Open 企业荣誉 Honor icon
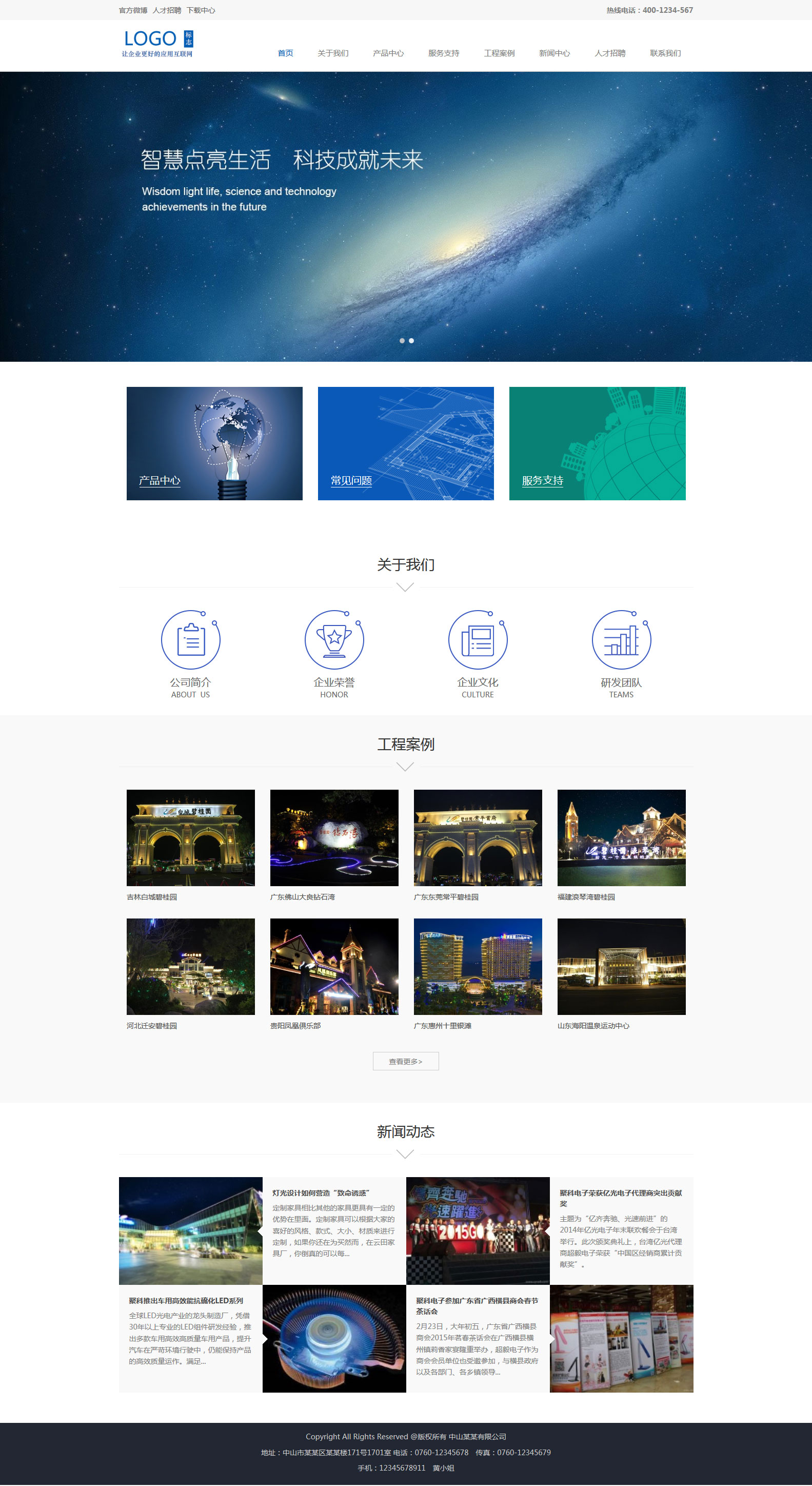Image resolution: width=812 pixels, height=1486 pixels. [x=334, y=654]
